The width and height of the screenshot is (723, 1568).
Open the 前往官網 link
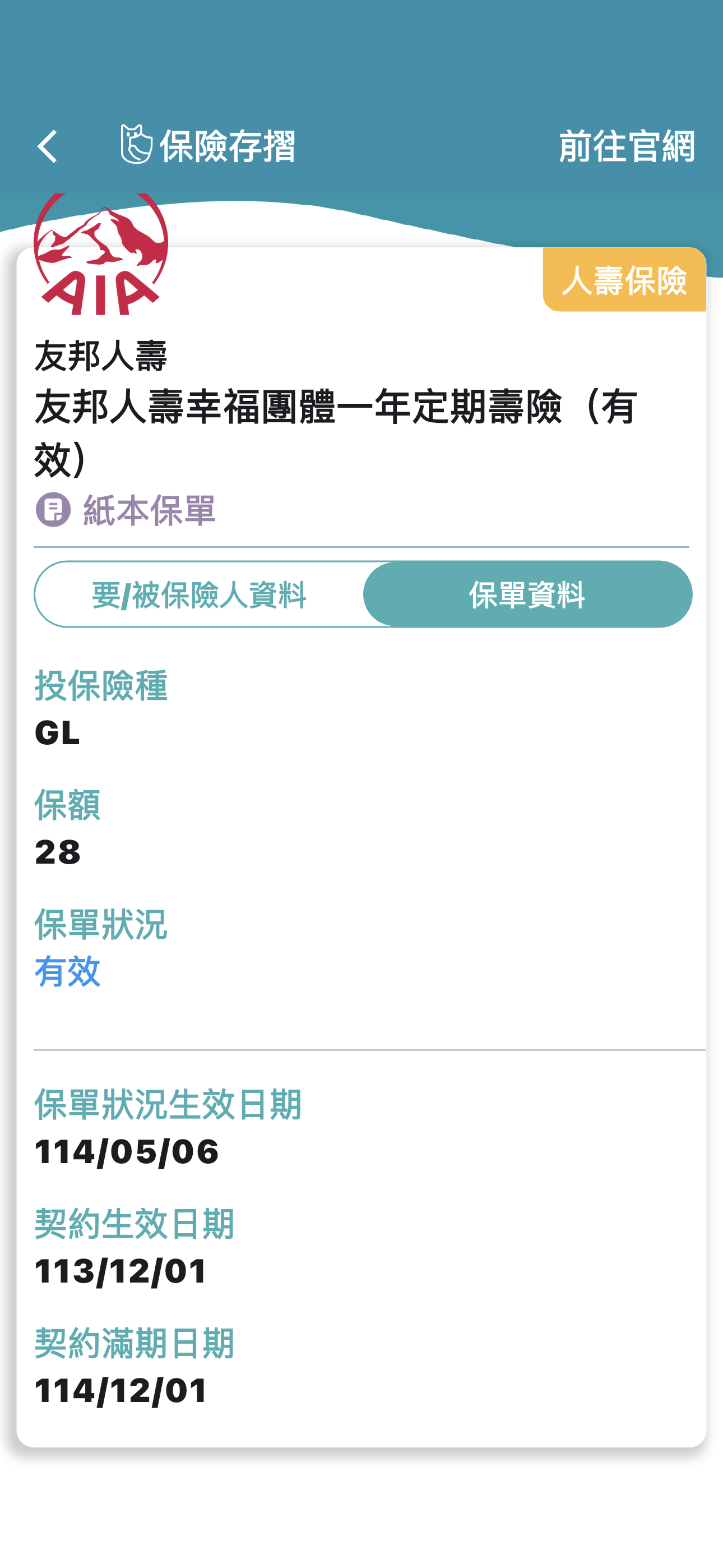[626, 147]
